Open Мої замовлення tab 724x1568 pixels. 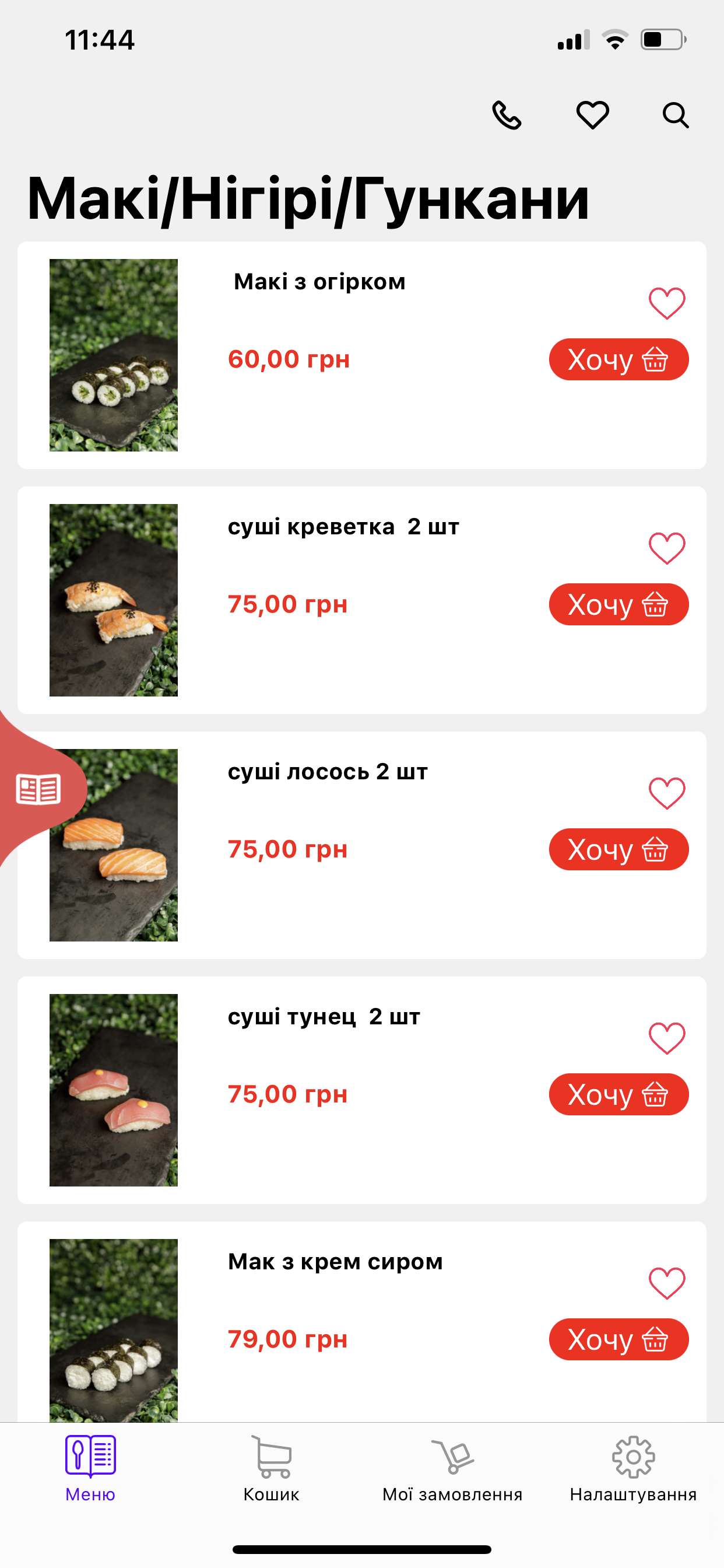click(452, 1469)
